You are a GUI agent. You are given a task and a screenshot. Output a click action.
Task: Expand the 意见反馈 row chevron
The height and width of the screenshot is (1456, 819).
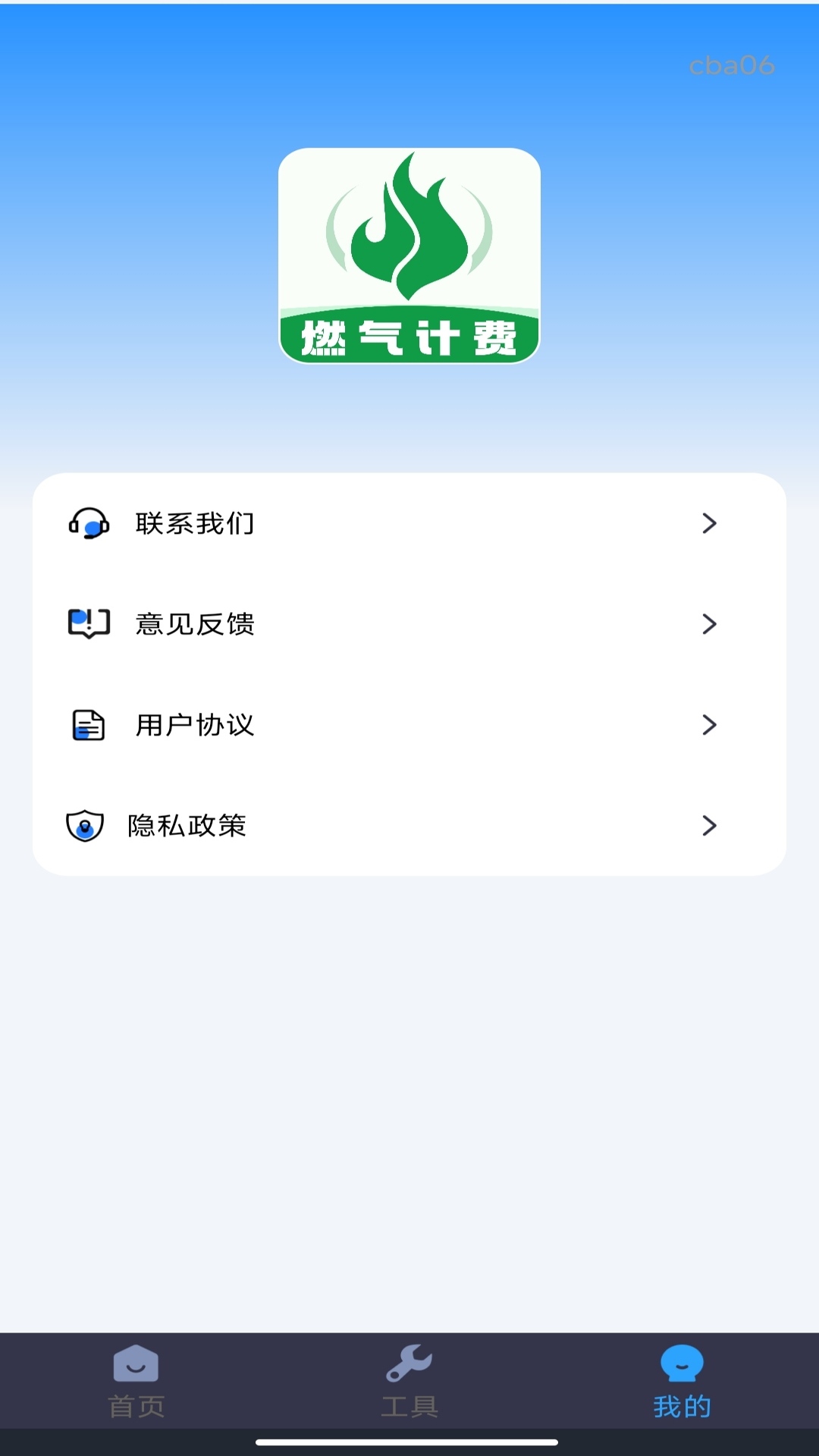(709, 624)
